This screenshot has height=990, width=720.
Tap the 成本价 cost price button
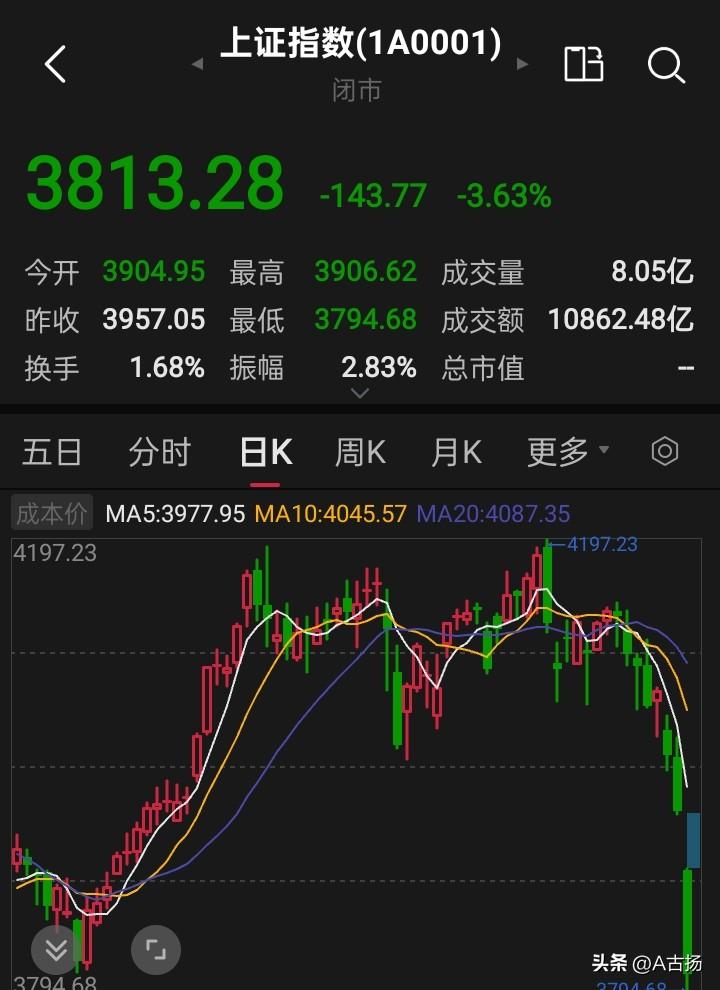pyautogui.click(x=50, y=510)
